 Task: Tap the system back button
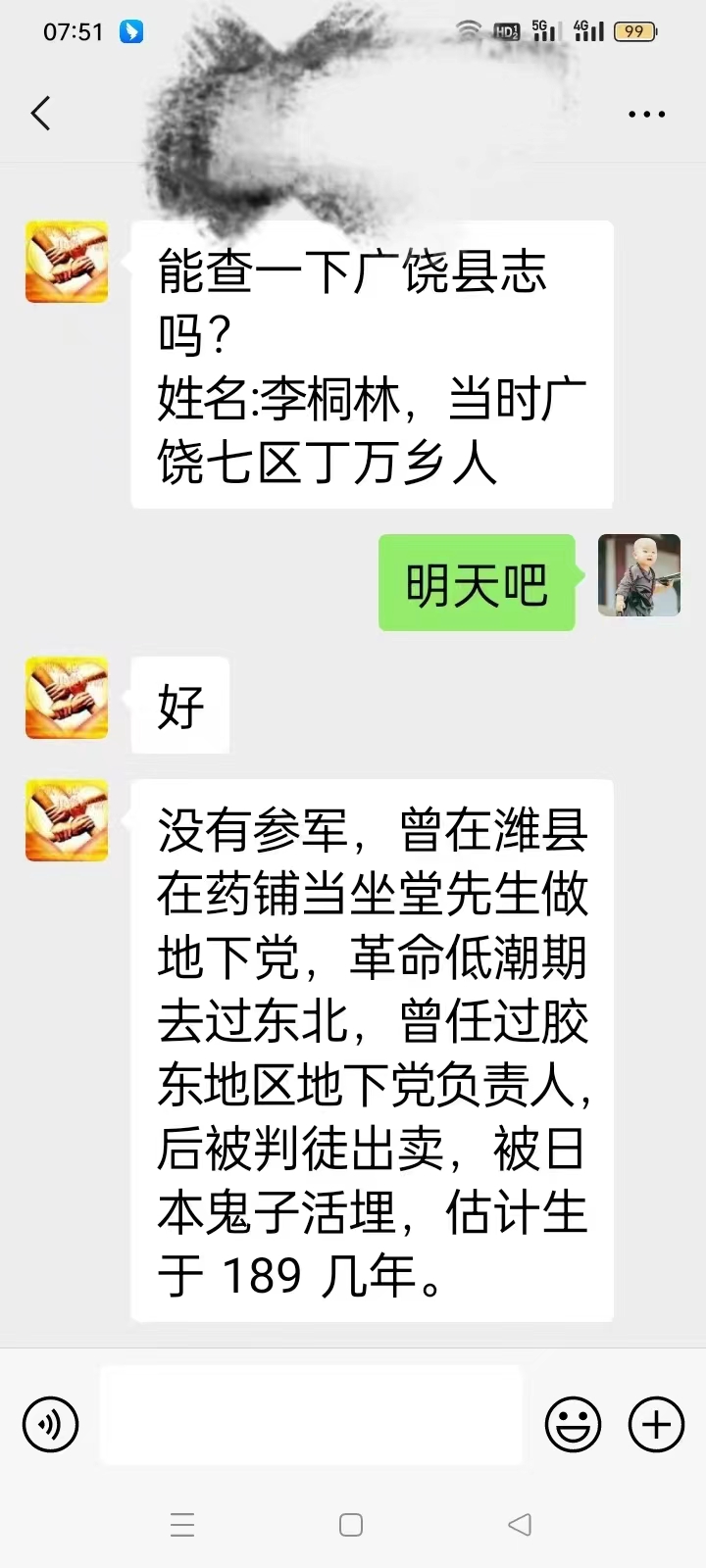(x=520, y=1524)
